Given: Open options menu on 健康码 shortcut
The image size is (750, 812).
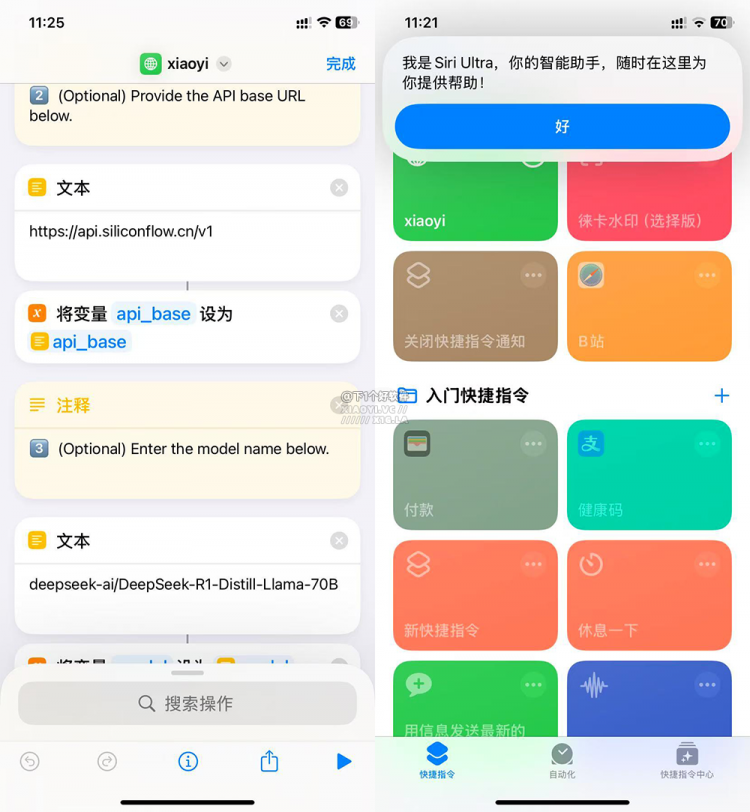Looking at the screenshot, I should [x=707, y=445].
